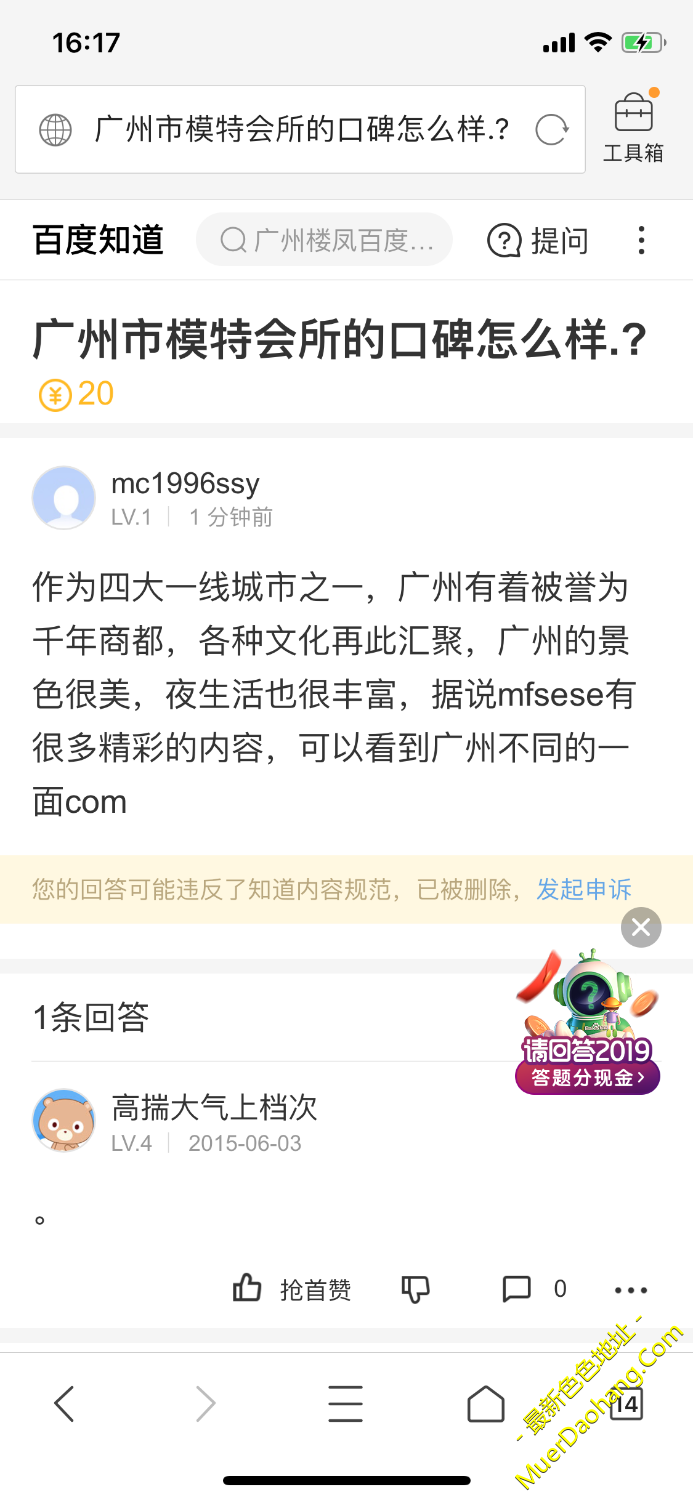This screenshot has width=693, height=1500.
Task: Open comments on the answer
Action: pos(533,1289)
